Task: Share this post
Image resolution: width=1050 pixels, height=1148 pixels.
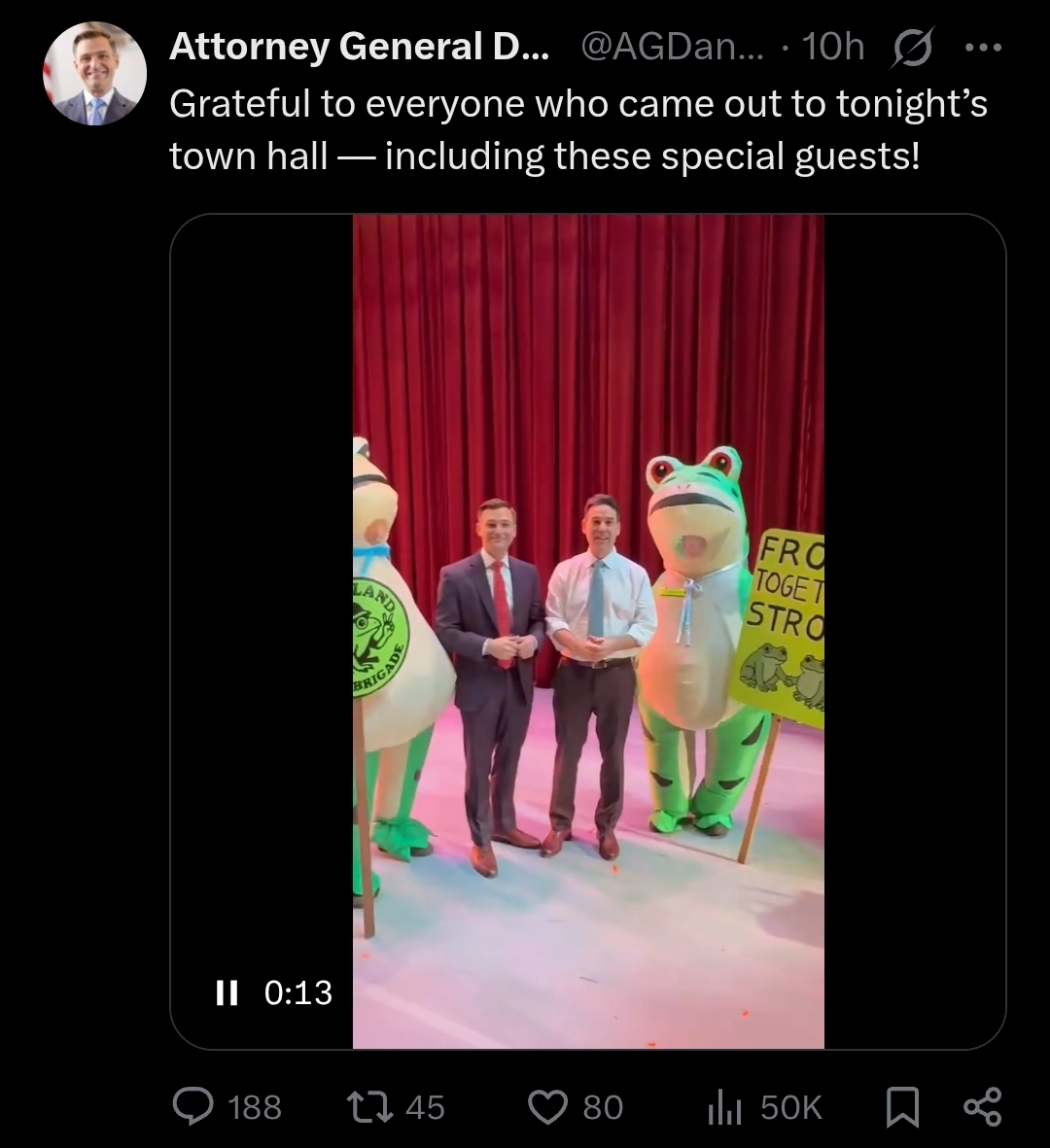Action: pos(983,1106)
